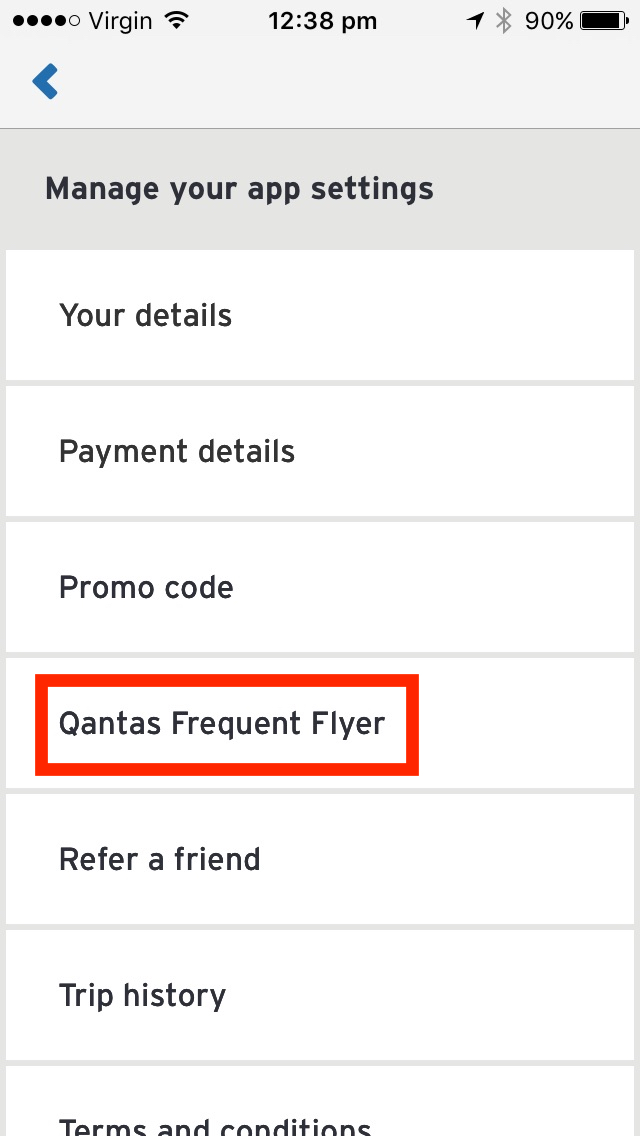
Task: Open Qantas Frequent Flyer settings
Action: (x=320, y=723)
